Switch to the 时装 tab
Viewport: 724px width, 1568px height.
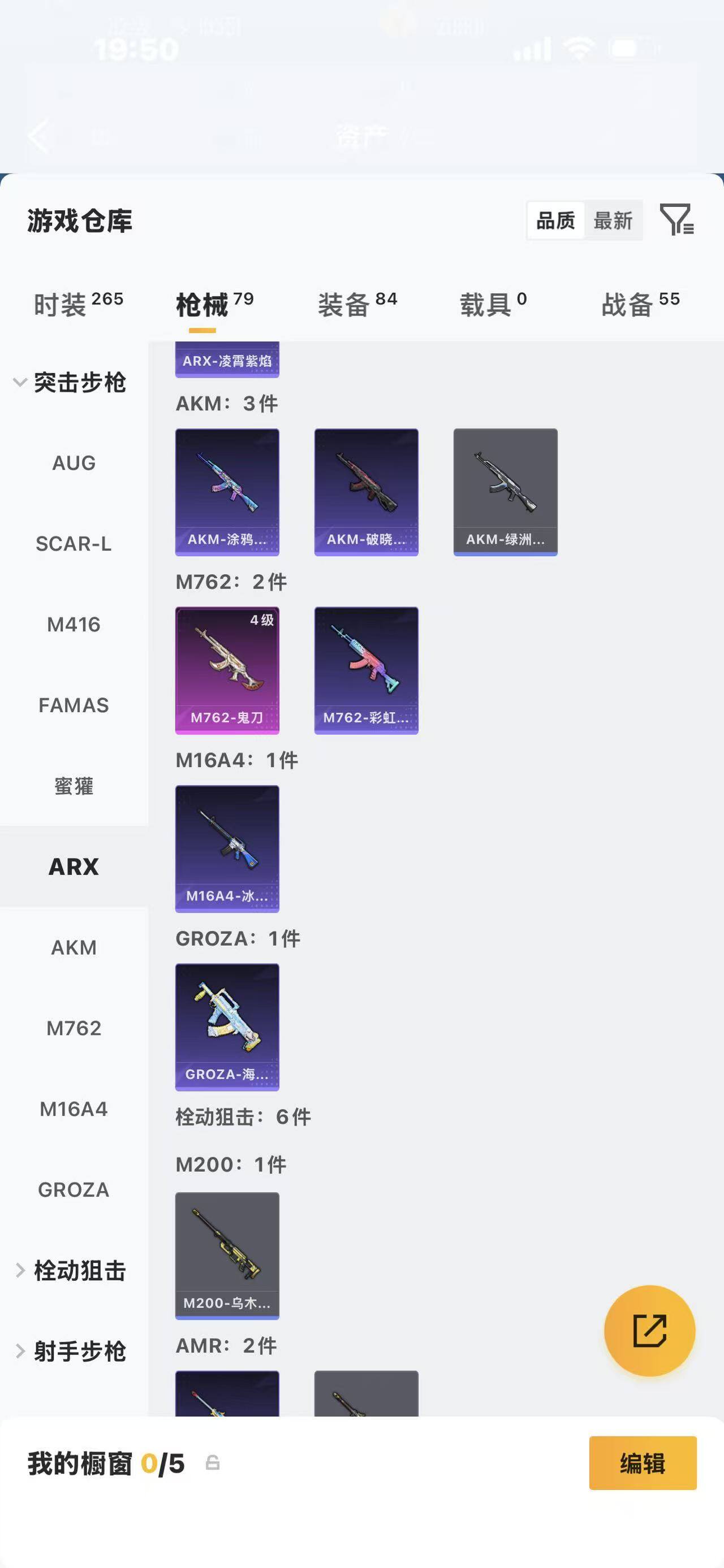coord(78,304)
